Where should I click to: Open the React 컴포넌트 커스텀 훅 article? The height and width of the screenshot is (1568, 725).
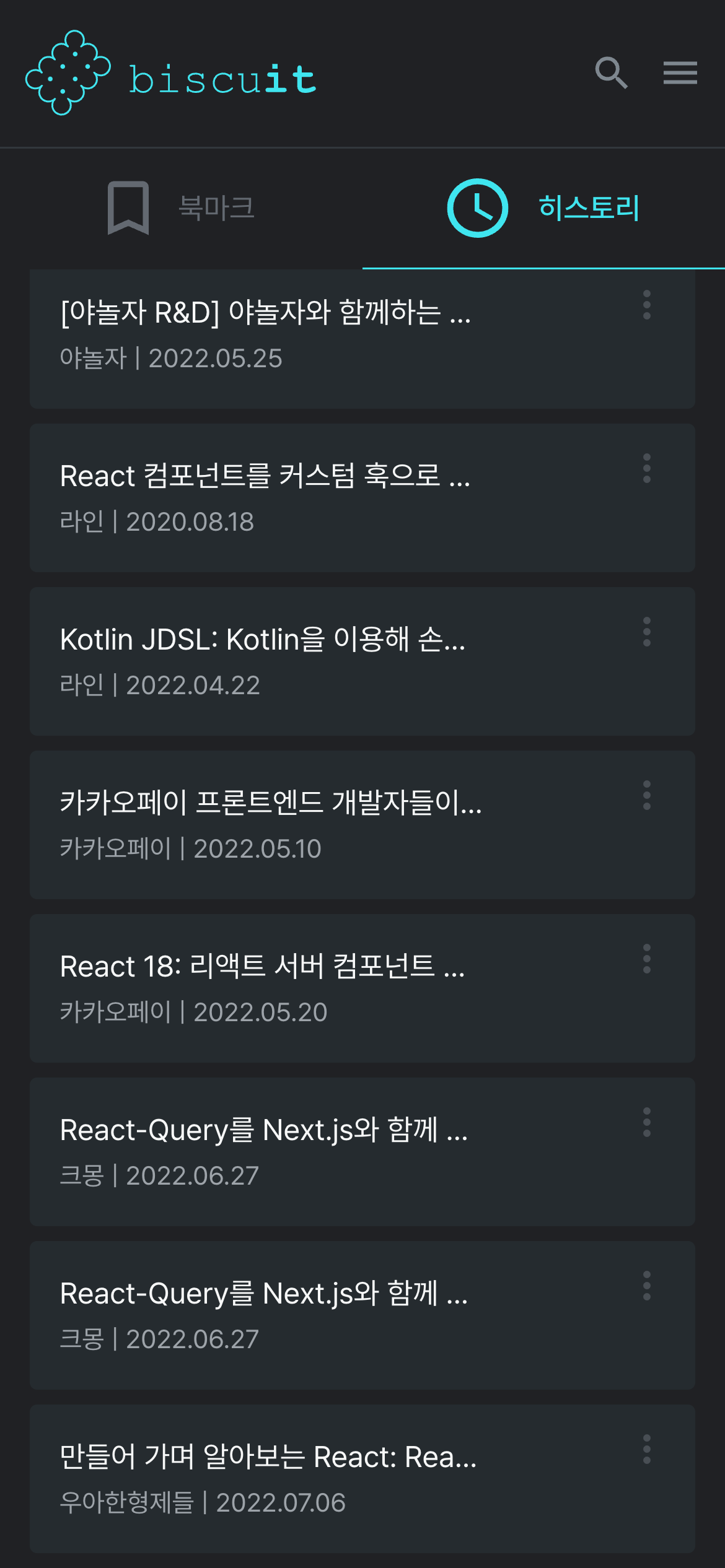[x=362, y=498]
